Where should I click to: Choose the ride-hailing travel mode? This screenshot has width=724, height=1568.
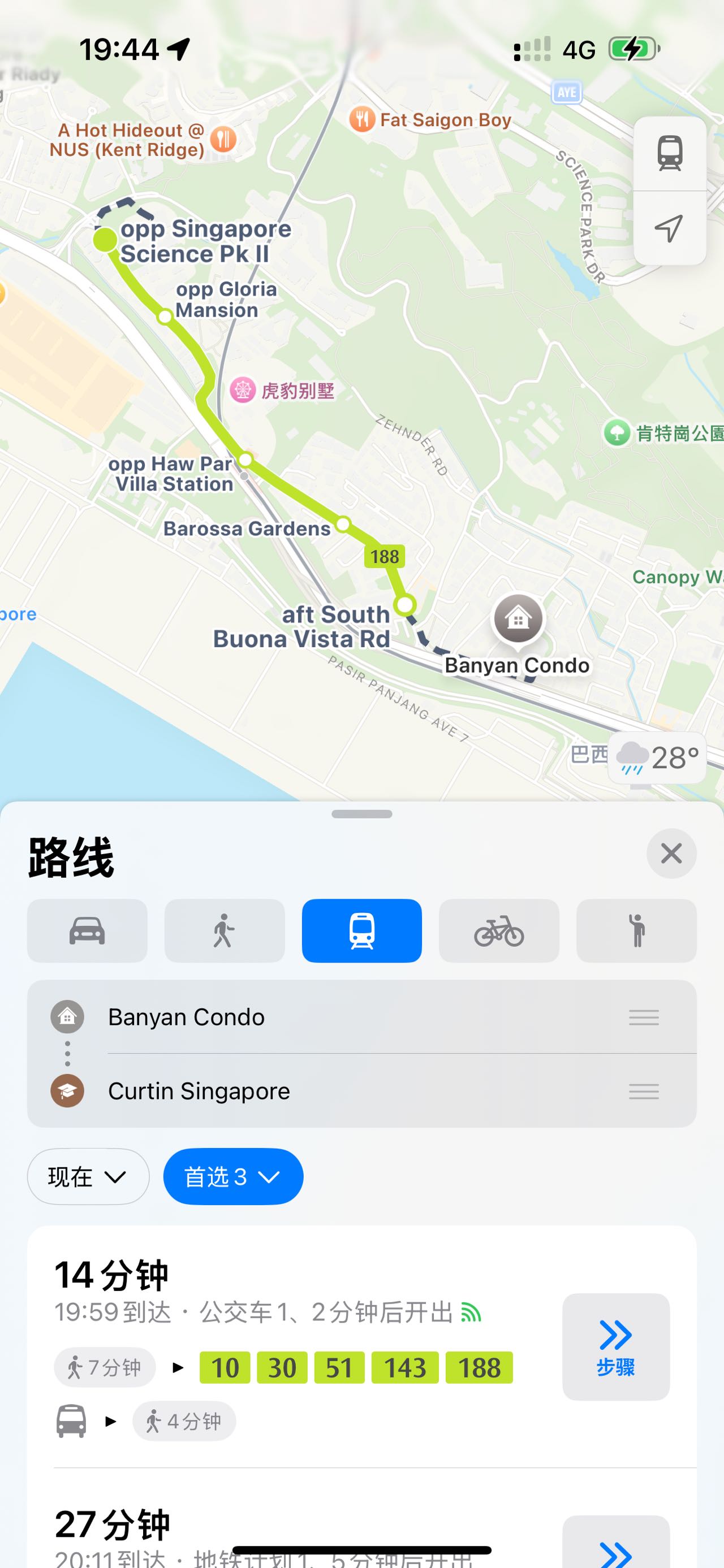(636, 931)
